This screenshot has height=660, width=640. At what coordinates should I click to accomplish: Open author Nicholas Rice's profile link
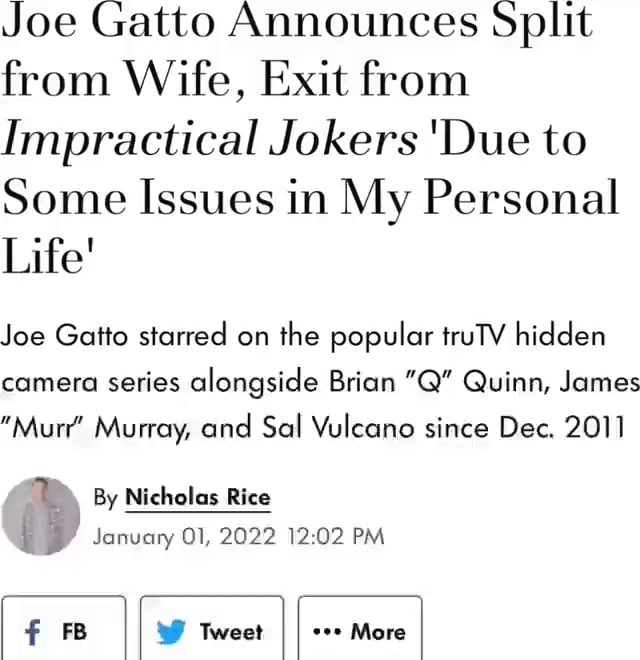[197, 497]
